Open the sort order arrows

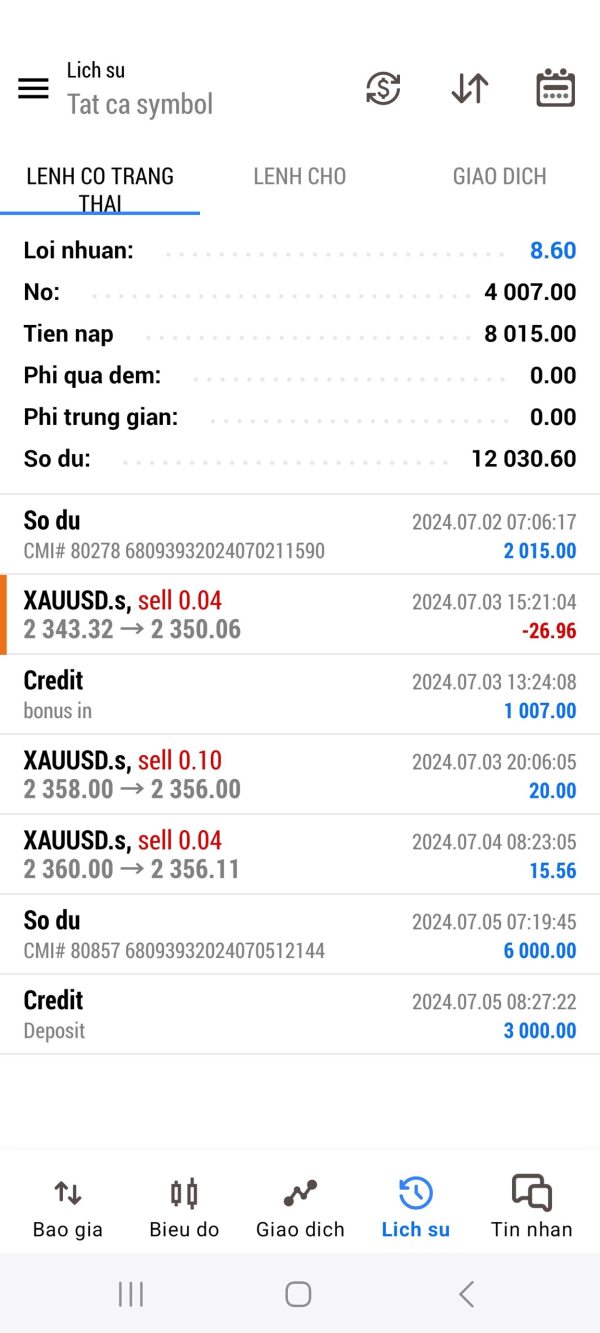[469, 89]
